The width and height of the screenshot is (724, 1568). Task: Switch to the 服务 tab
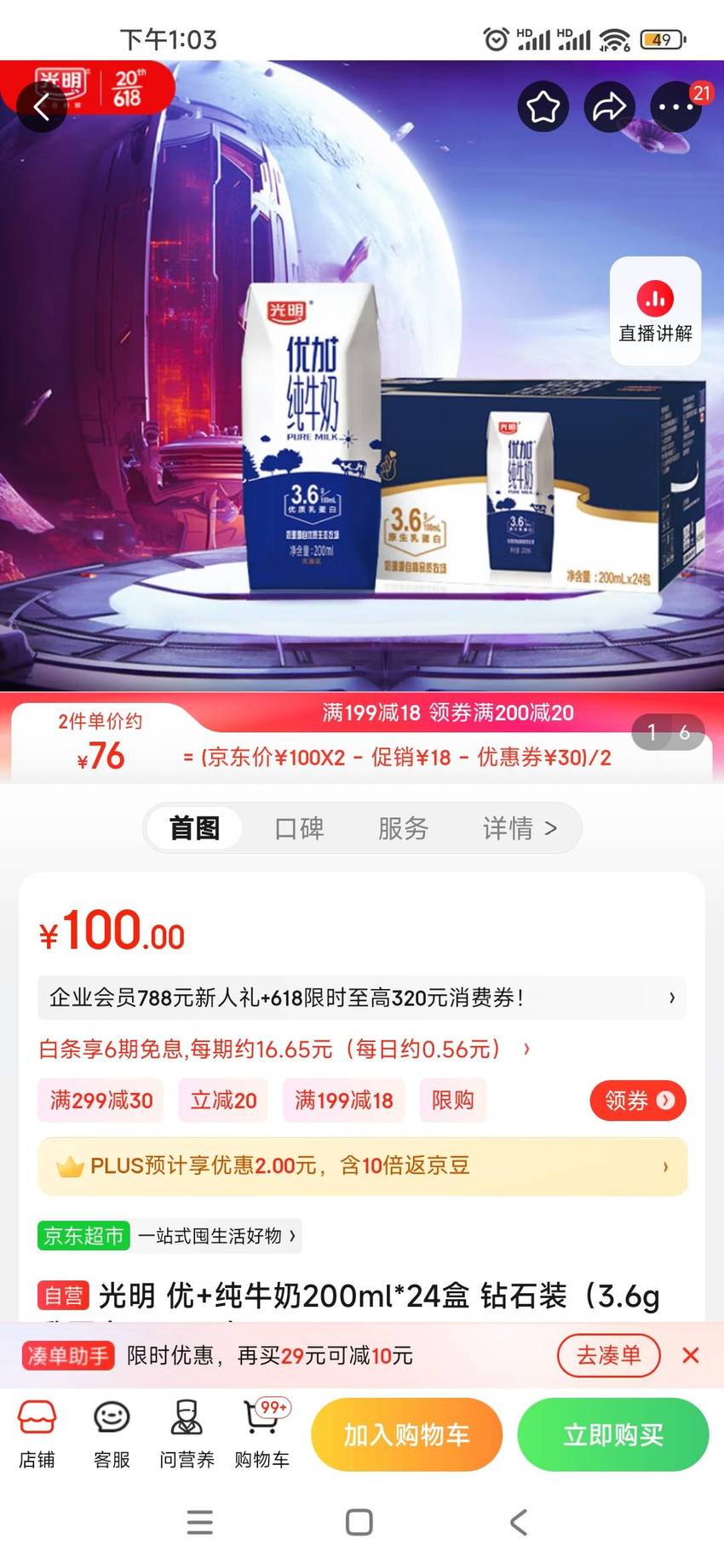point(403,827)
